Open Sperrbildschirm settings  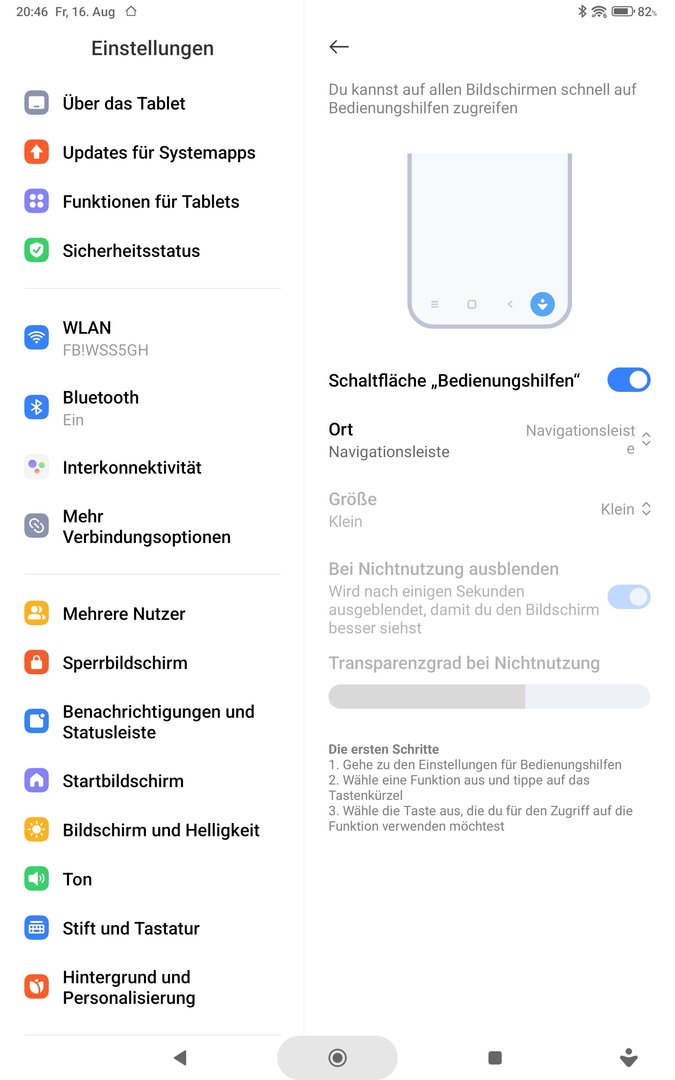coord(124,662)
